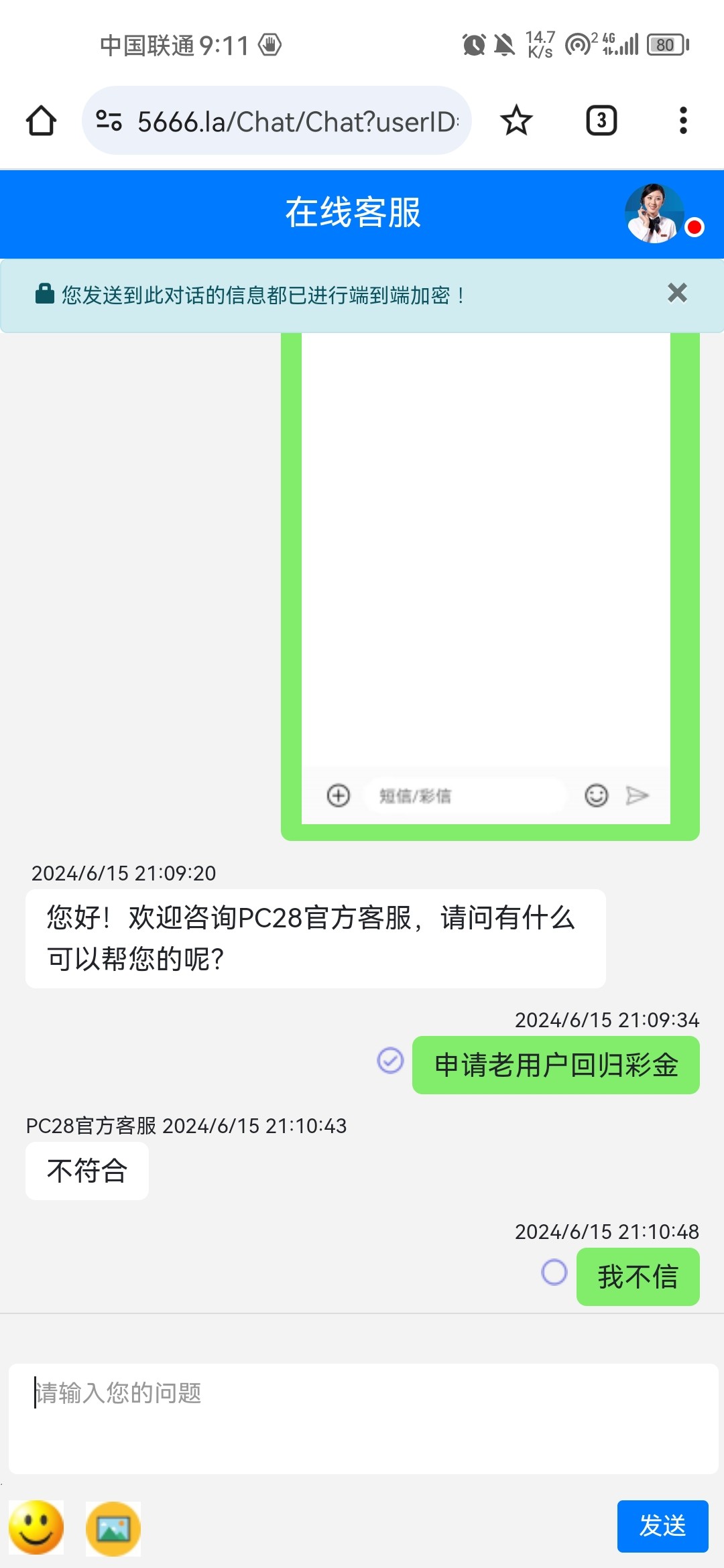Open the tab switcher showing 3 tabs
The height and width of the screenshot is (1568, 724).
point(601,121)
